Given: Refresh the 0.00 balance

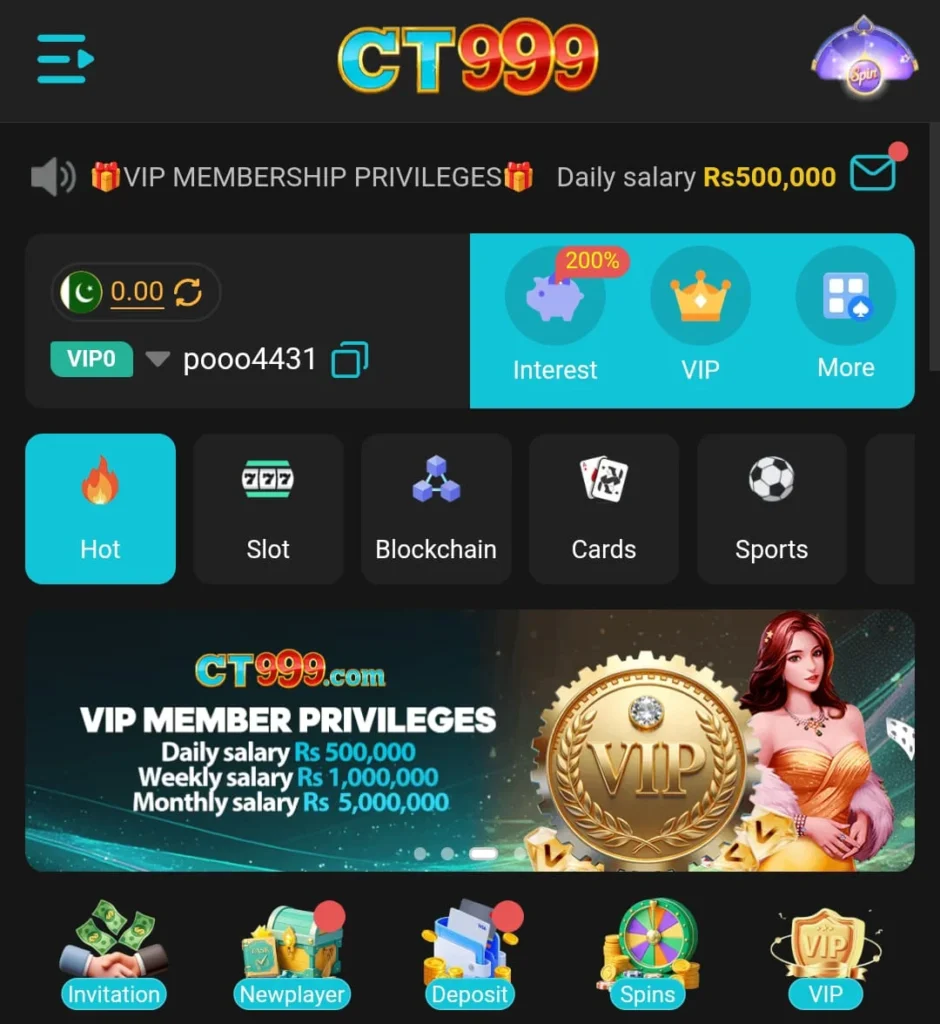Looking at the screenshot, I should coord(189,293).
